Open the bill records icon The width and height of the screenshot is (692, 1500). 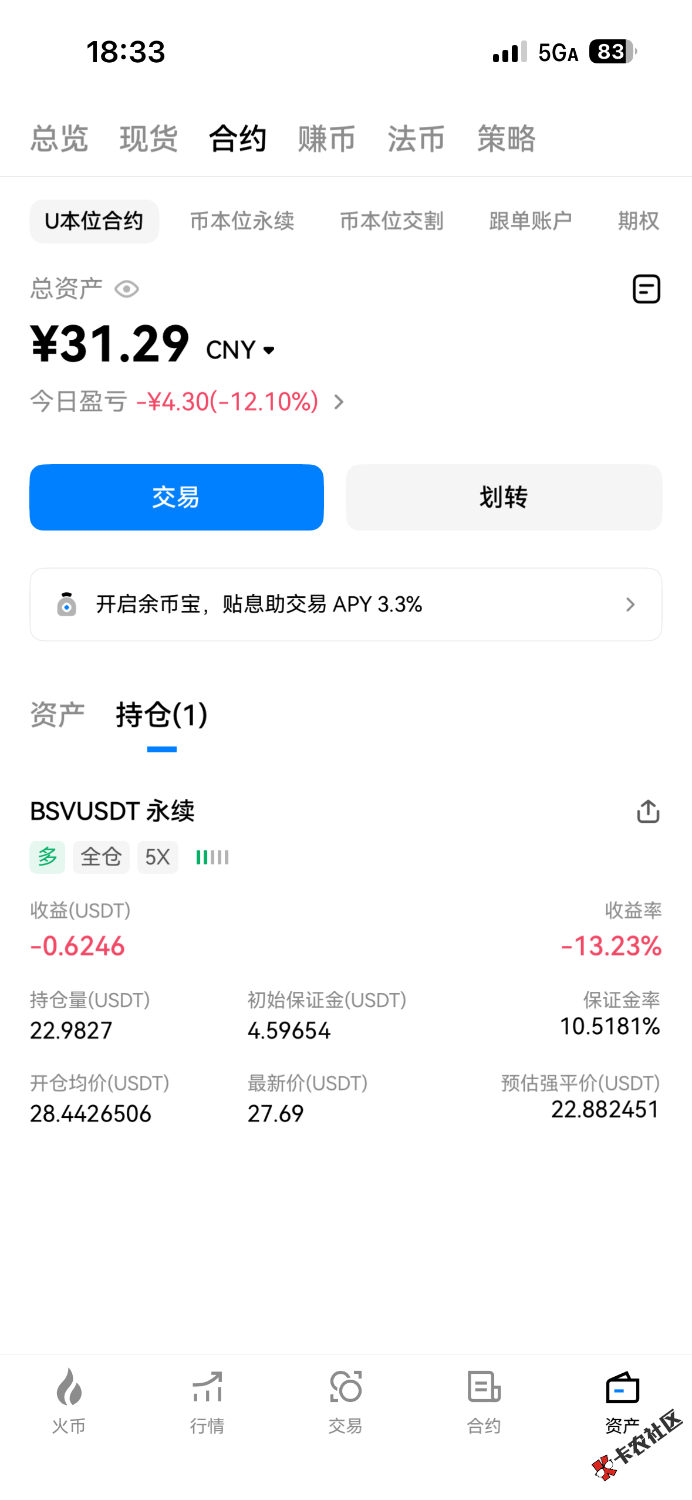647,290
